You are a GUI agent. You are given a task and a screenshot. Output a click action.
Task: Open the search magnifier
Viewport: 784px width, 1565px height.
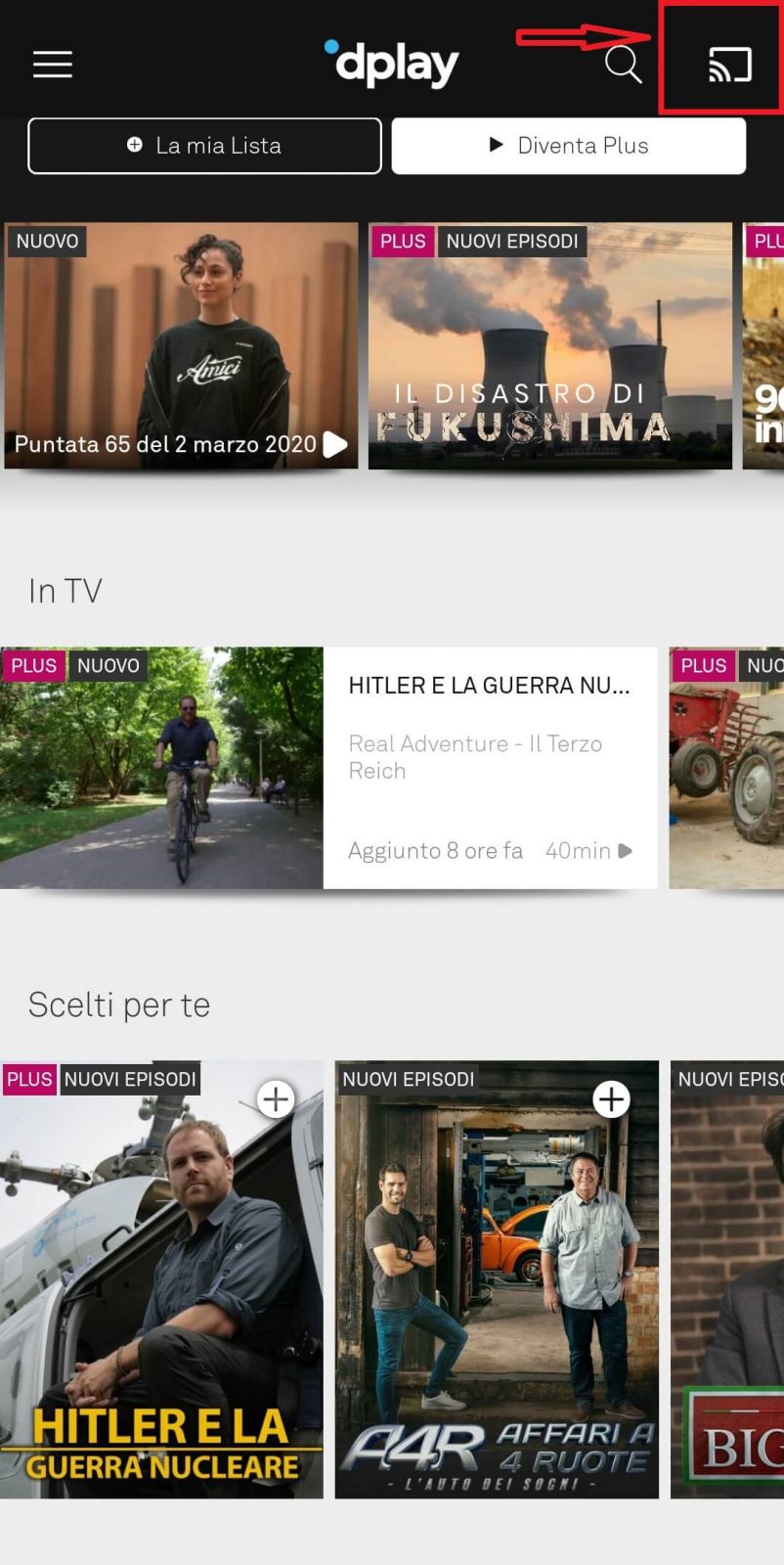623,65
